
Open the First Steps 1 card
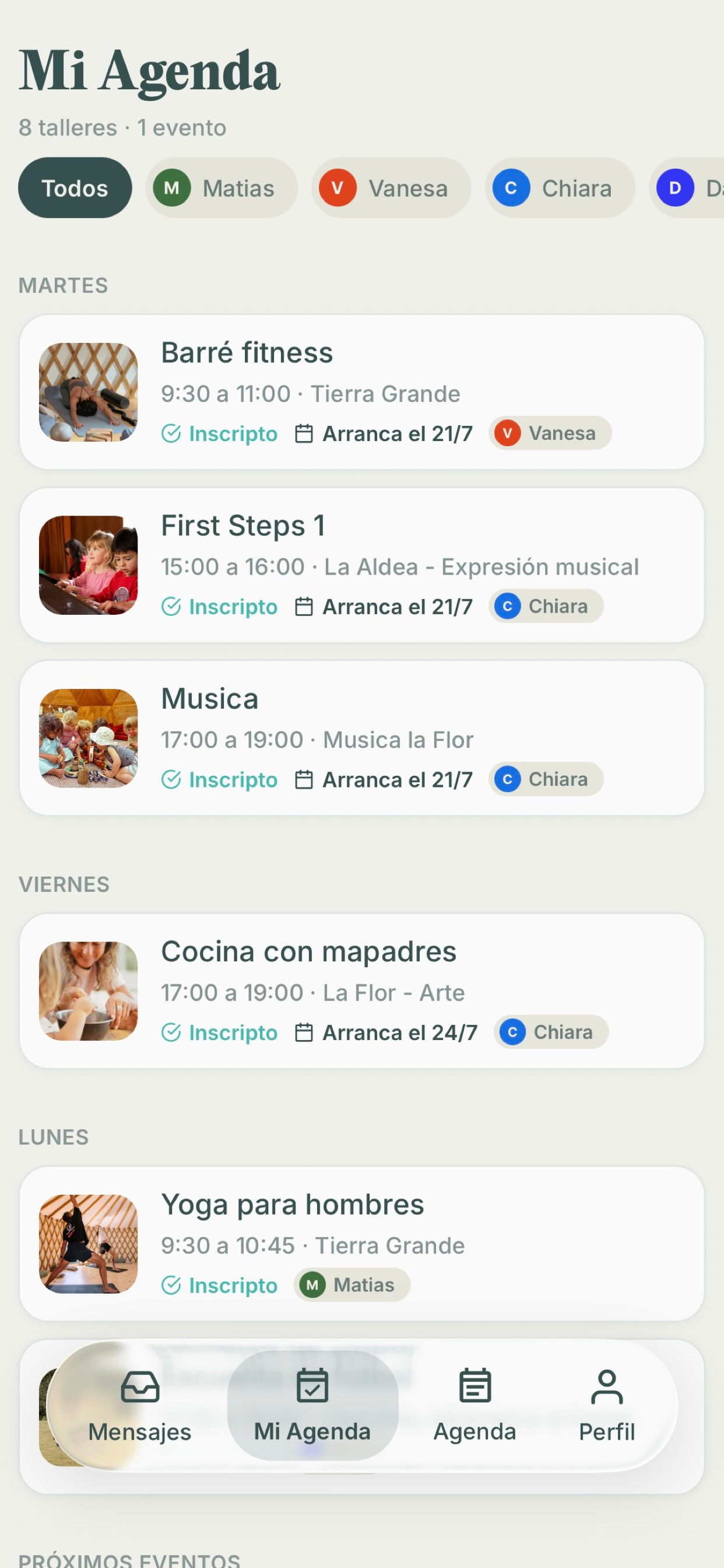point(362,565)
